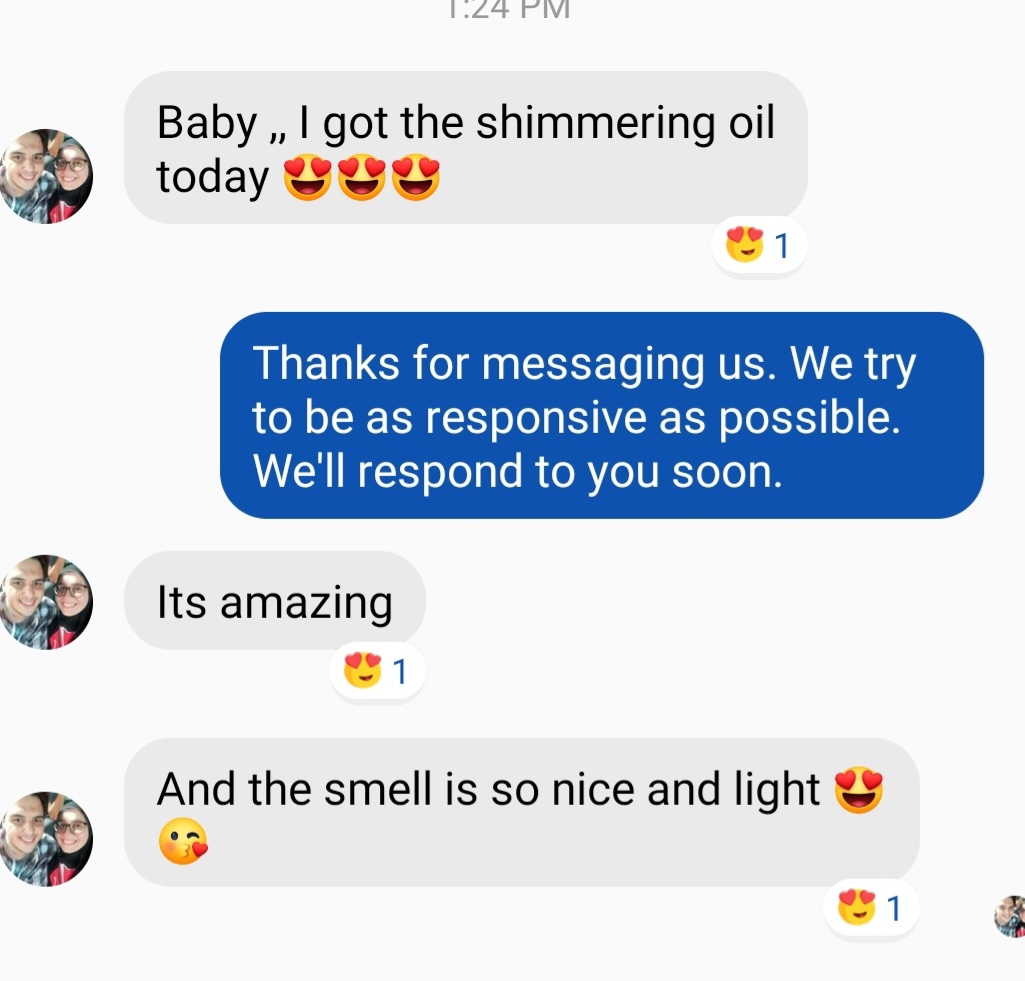Tap the avatar beside the smell message
This screenshot has height=981, width=1025.
click(46, 839)
